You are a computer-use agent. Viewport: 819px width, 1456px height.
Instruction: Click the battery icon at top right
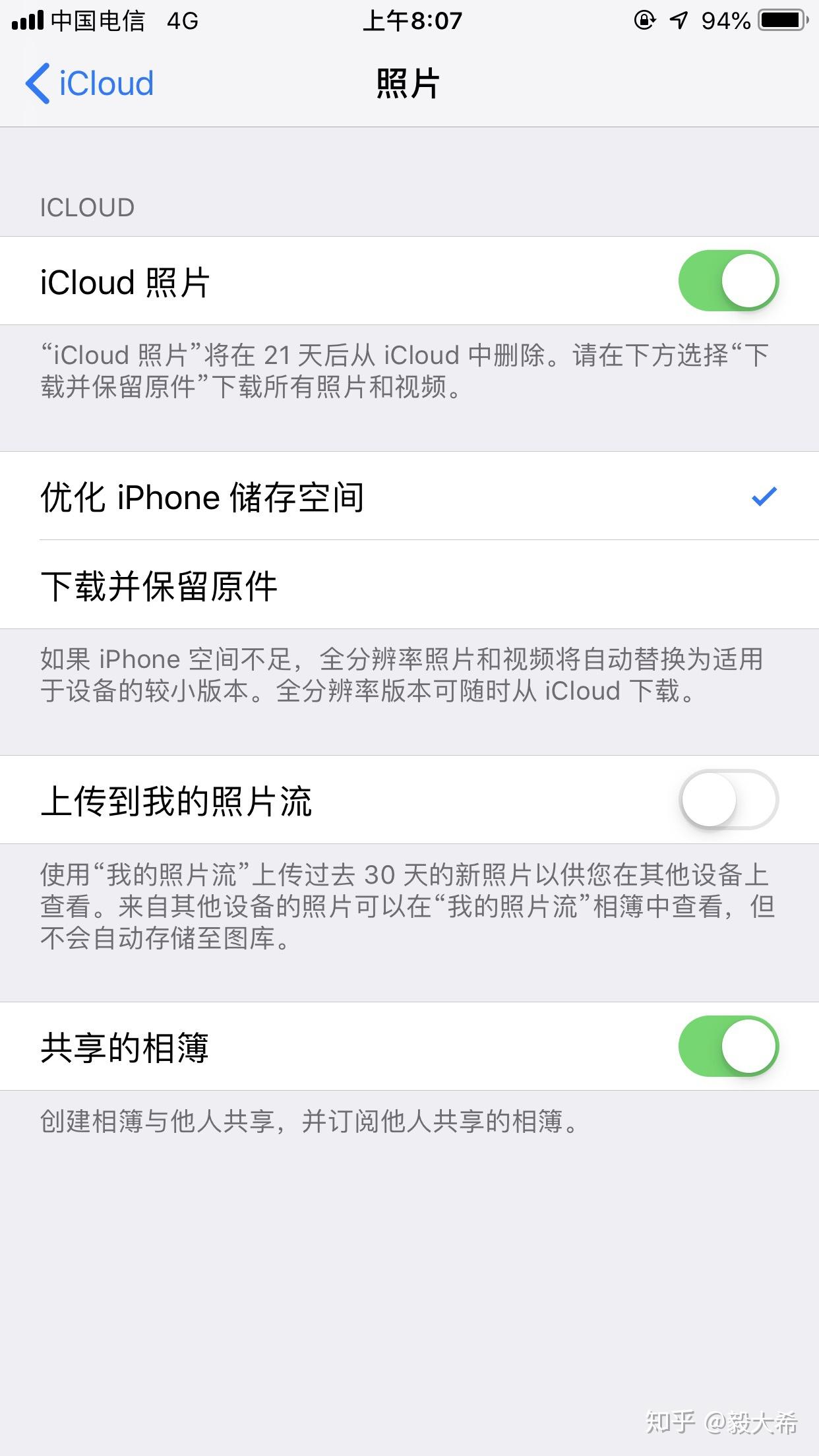coord(781,20)
